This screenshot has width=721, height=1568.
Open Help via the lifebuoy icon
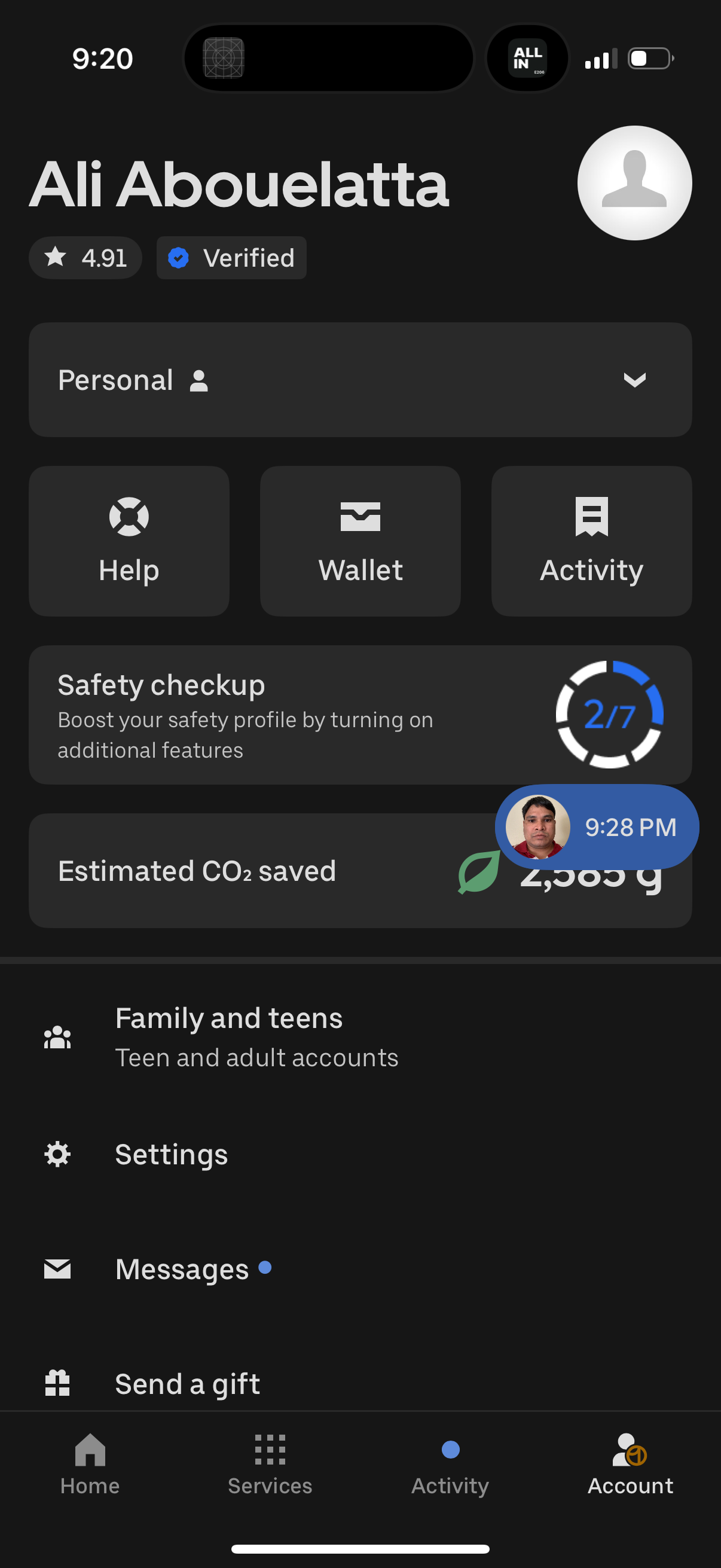[x=129, y=516]
